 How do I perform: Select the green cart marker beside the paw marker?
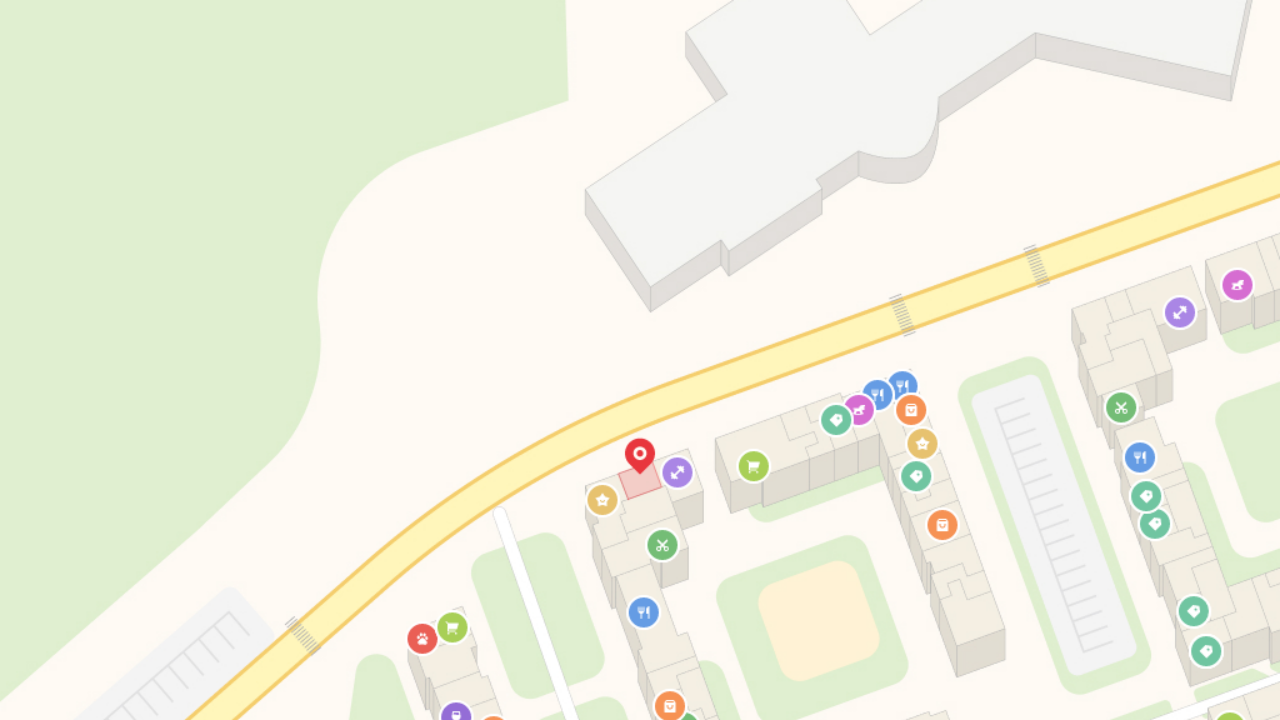pos(453,628)
